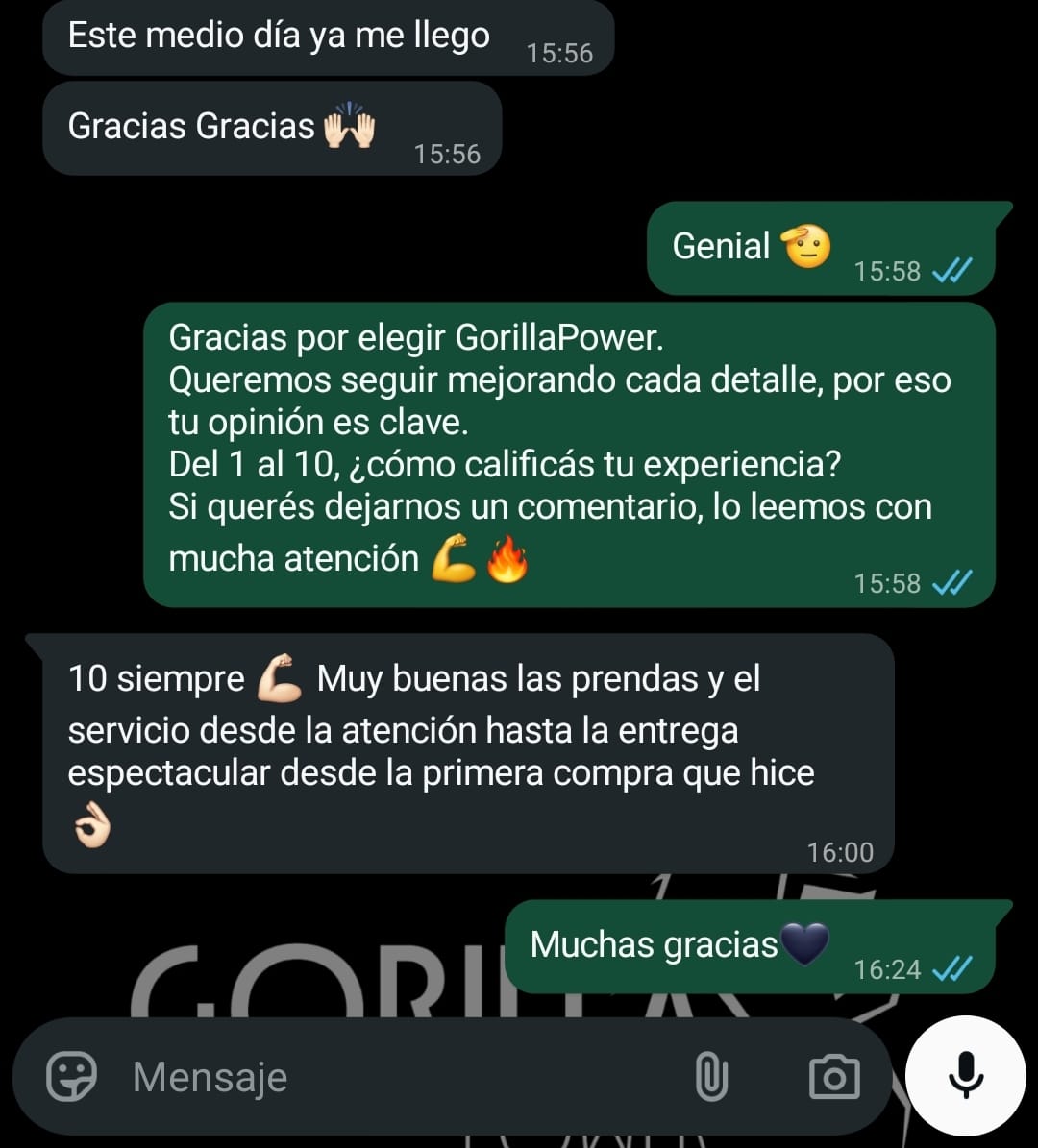Open the emoji and sticker picker
The width and height of the screenshot is (1038, 1148).
click(72, 1076)
